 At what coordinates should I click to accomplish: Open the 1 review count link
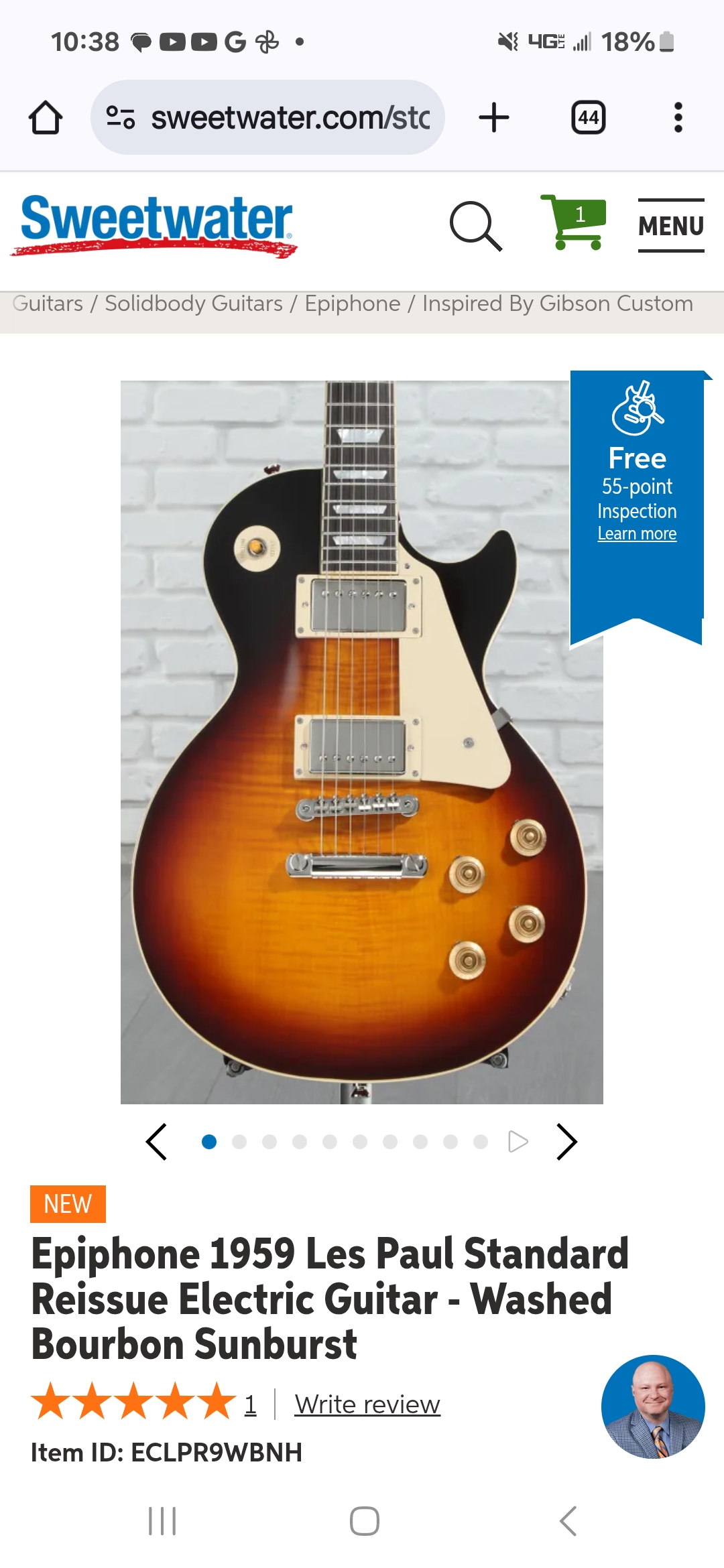pos(250,1404)
